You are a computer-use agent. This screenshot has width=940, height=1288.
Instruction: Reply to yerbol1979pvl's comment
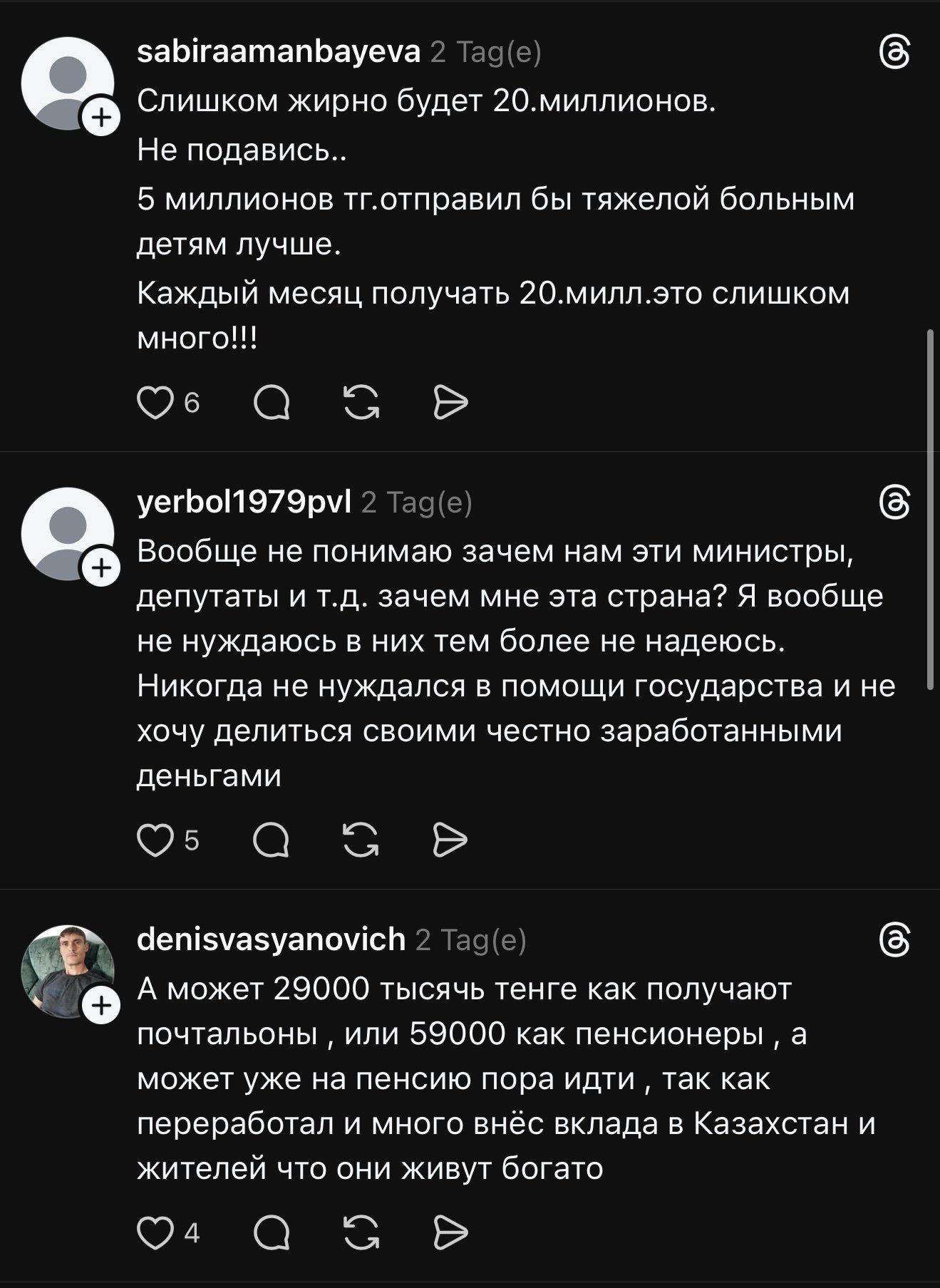coord(272,840)
